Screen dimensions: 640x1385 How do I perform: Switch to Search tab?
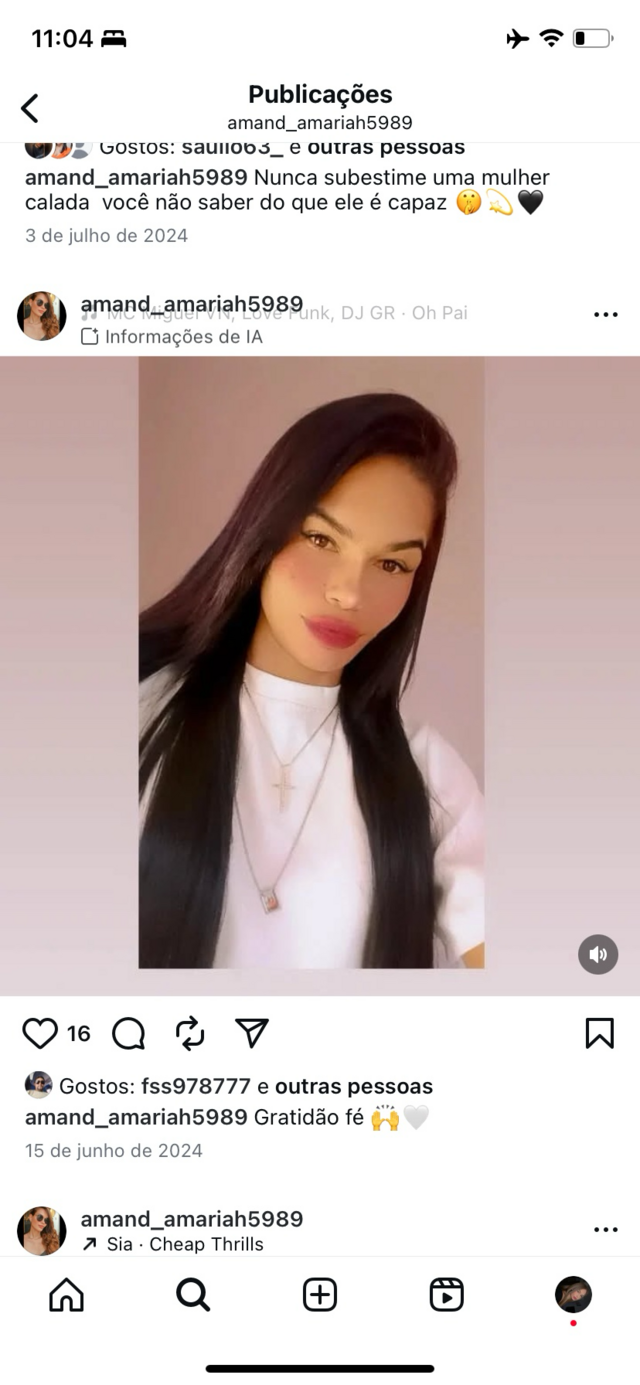point(193,1295)
